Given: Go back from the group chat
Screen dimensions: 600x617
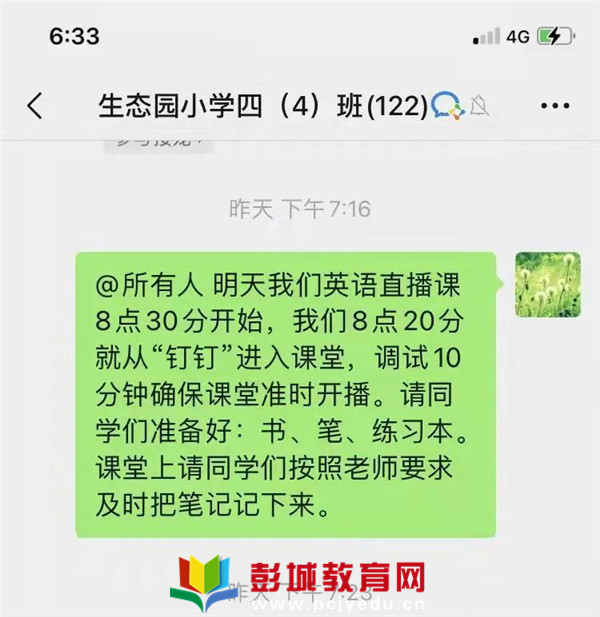Looking at the screenshot, I should point(35,106).
